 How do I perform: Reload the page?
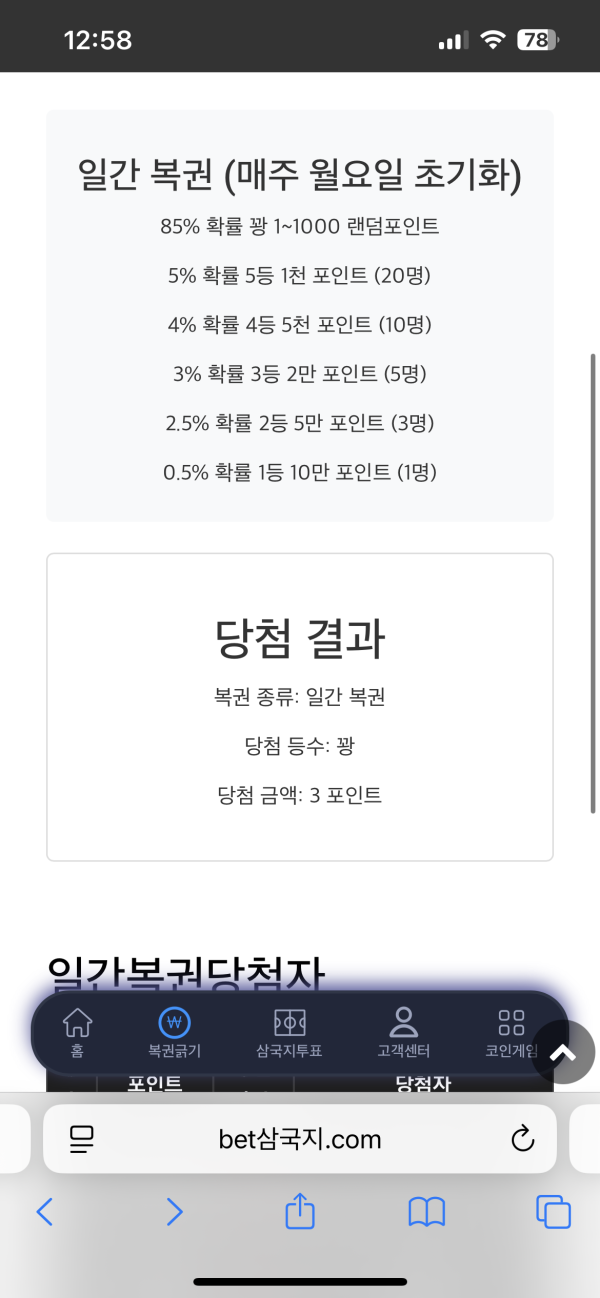522,1138
